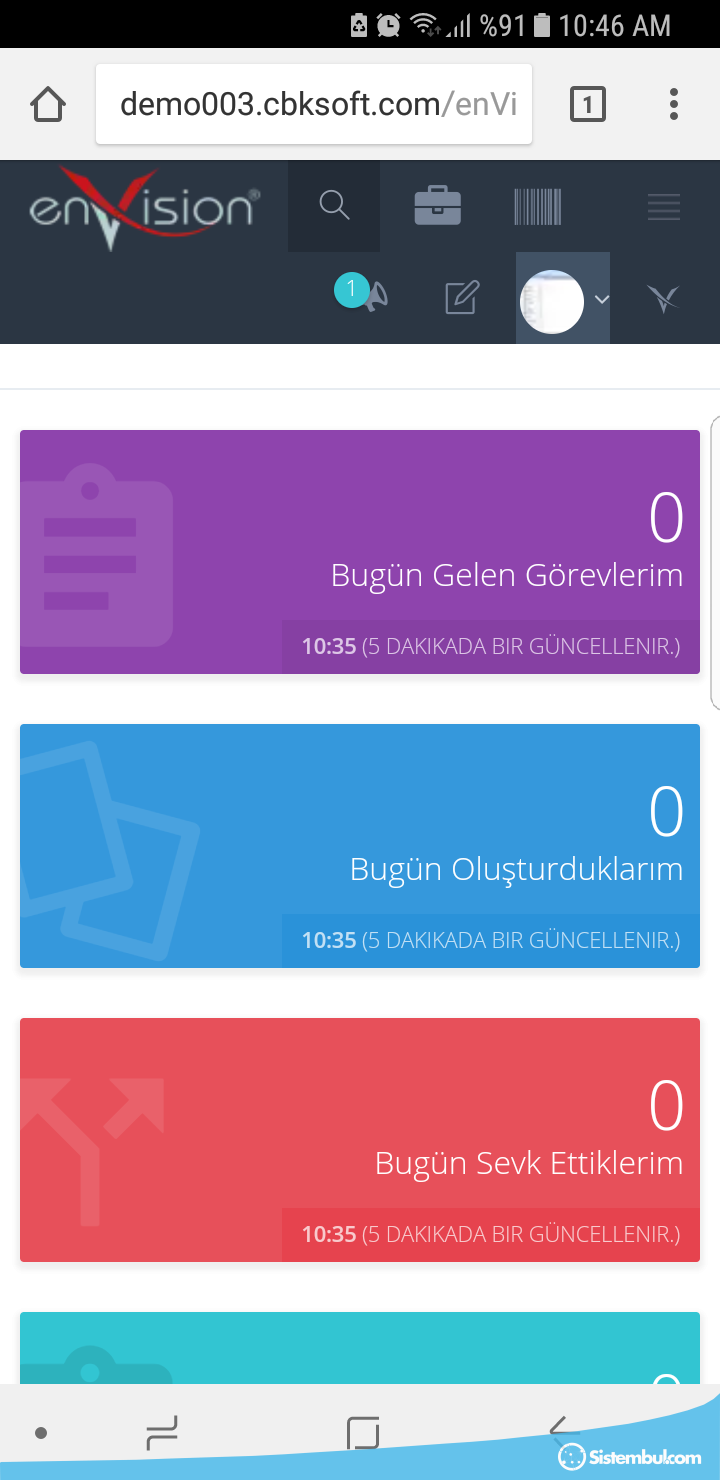Screen dimensions: 720x1480
Task: Expand the user profile dropdown
Action: pyautogui.click(x=563, y=299)
